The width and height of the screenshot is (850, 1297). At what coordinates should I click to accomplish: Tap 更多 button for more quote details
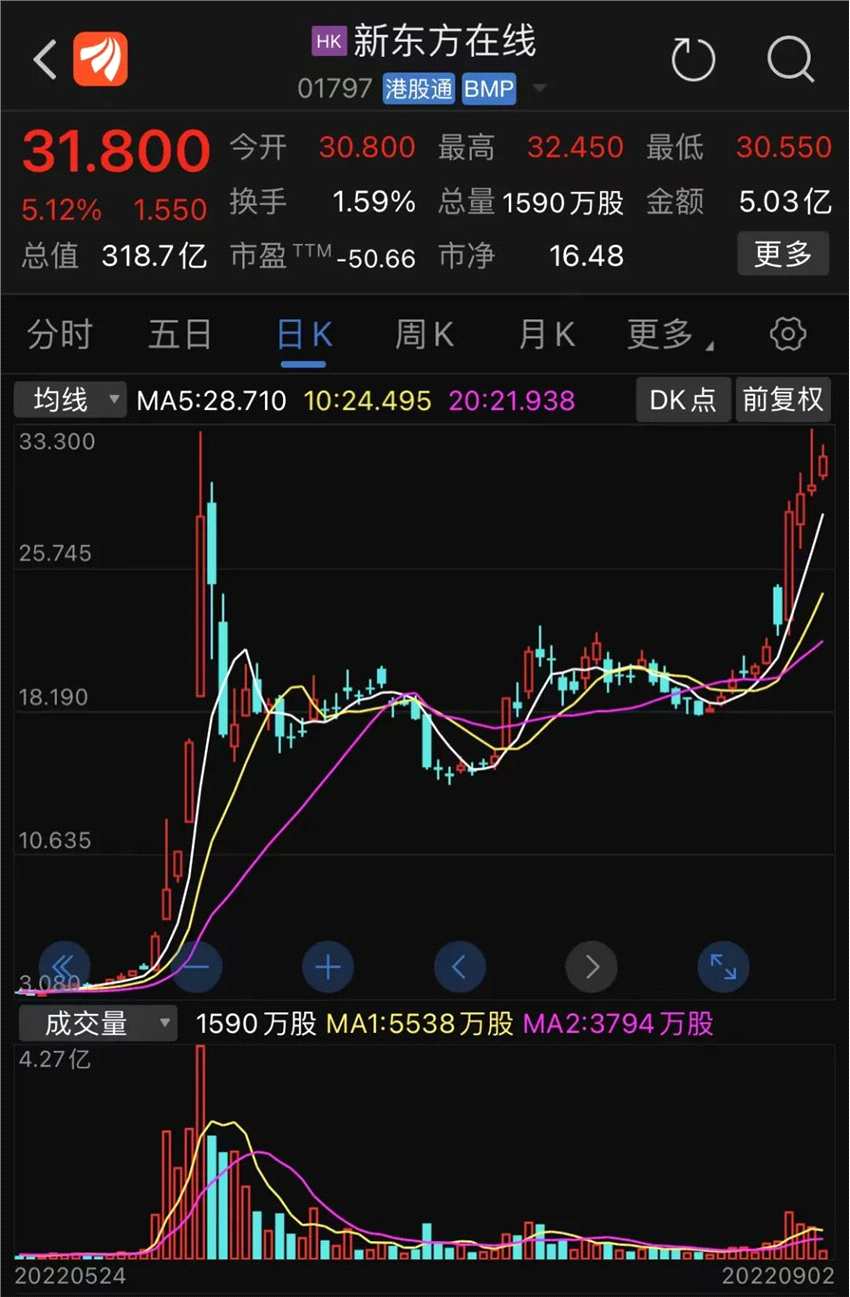pos(783,254)
